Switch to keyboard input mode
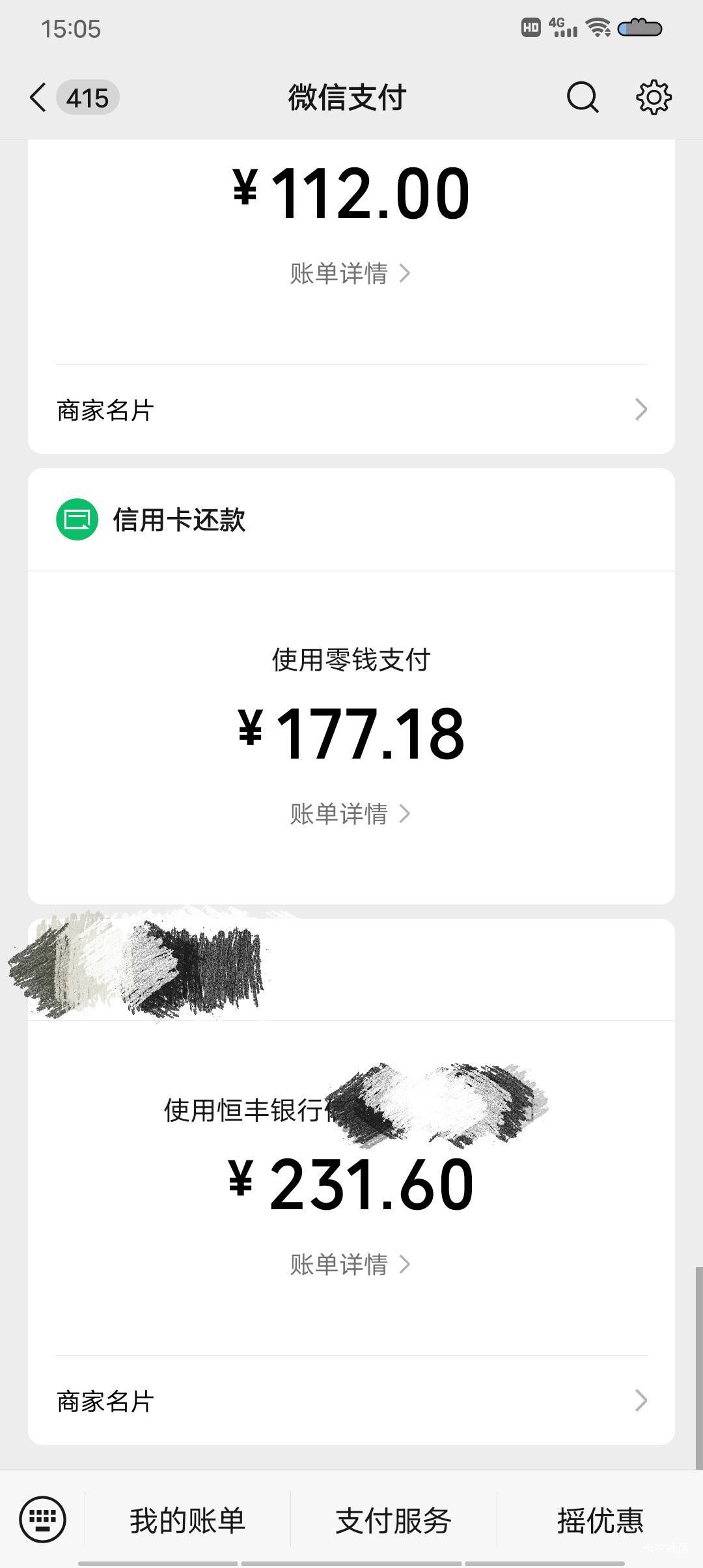 [x=43, y=1520]
